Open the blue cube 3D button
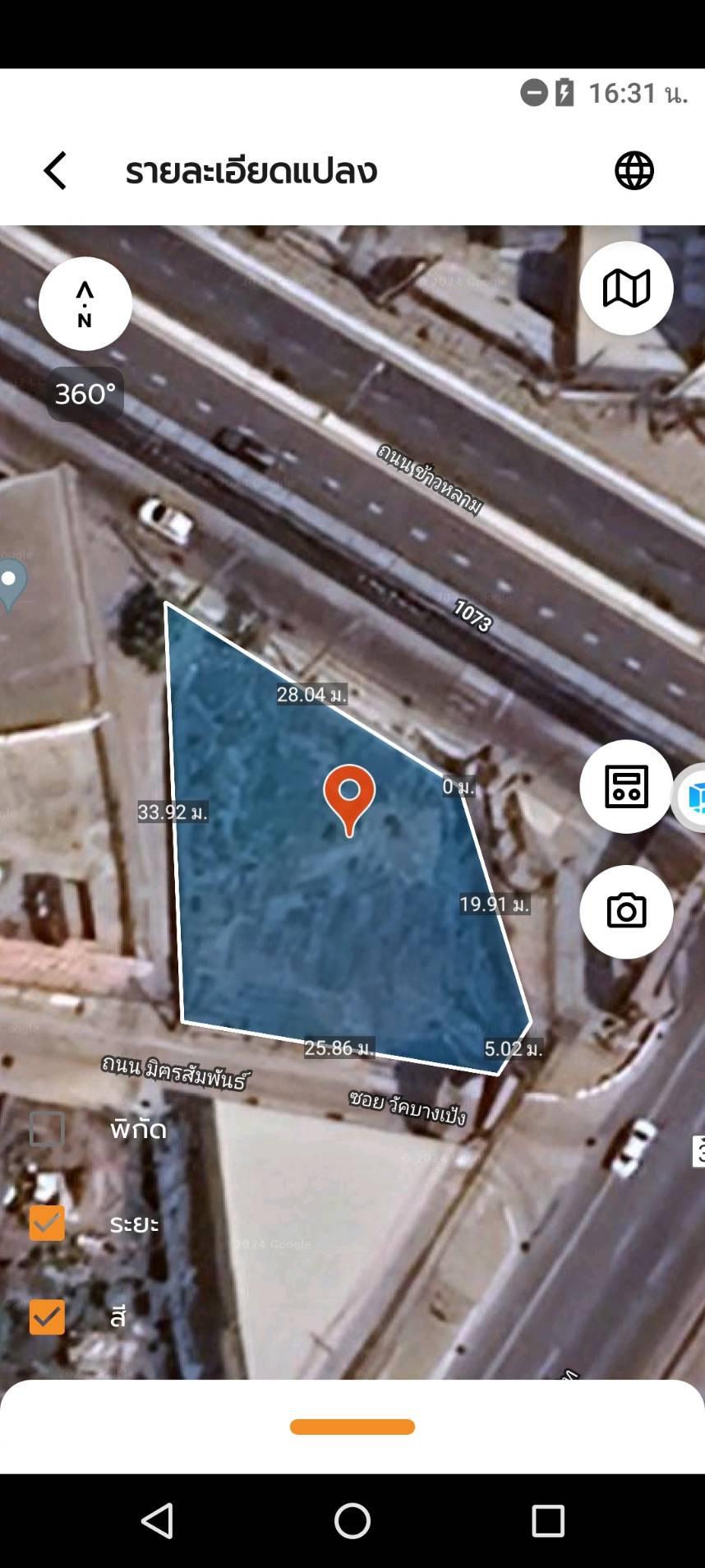This screenshot has width=705, height=1568. pos(692,797)
